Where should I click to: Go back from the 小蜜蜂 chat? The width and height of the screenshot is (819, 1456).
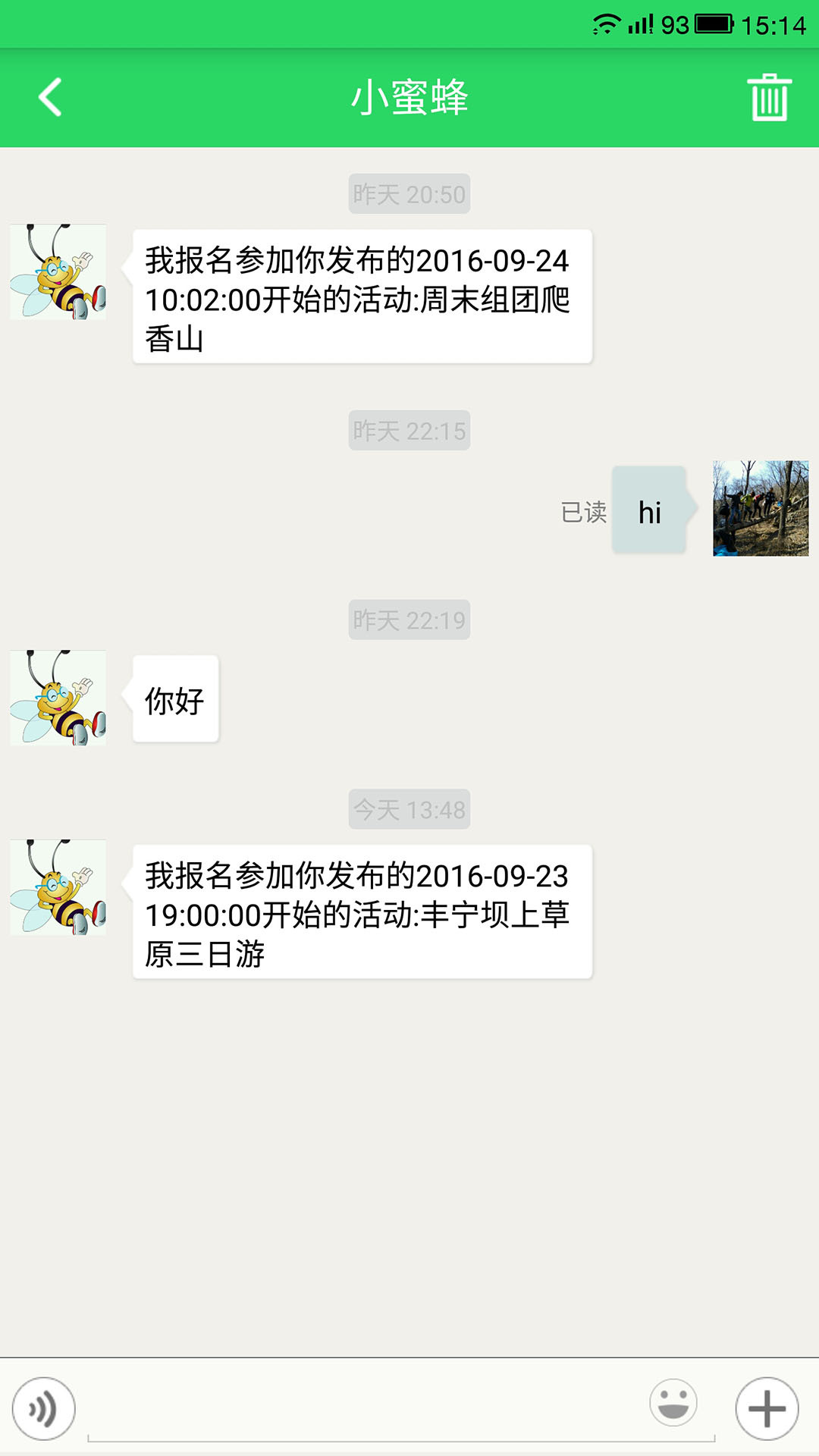[x=50, y=97]
